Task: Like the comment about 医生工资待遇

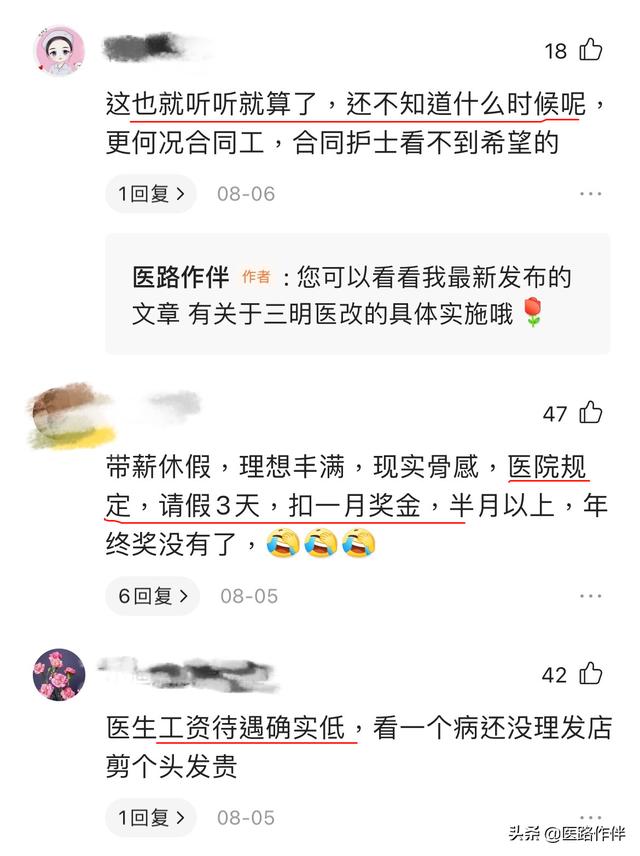Action: point(591,674)
